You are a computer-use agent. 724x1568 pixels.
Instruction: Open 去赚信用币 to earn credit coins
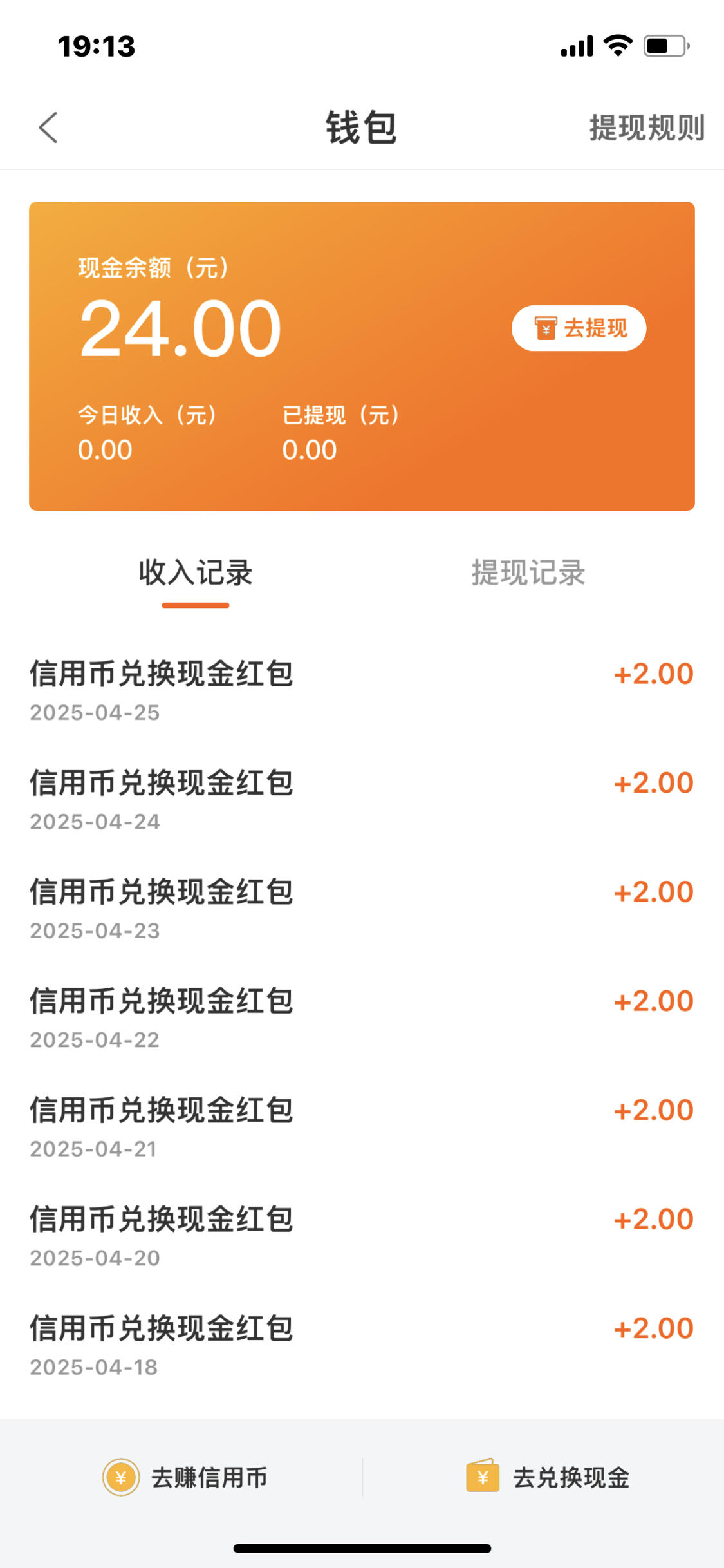185,1477
